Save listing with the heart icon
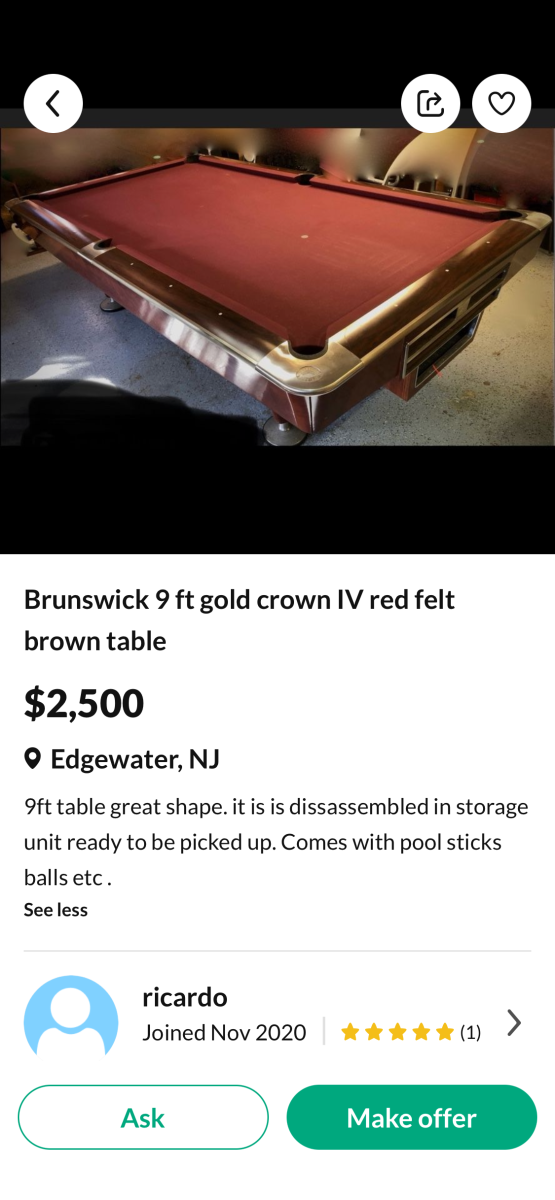This screenshot has height=1200, width=555. tap(501, 103)
